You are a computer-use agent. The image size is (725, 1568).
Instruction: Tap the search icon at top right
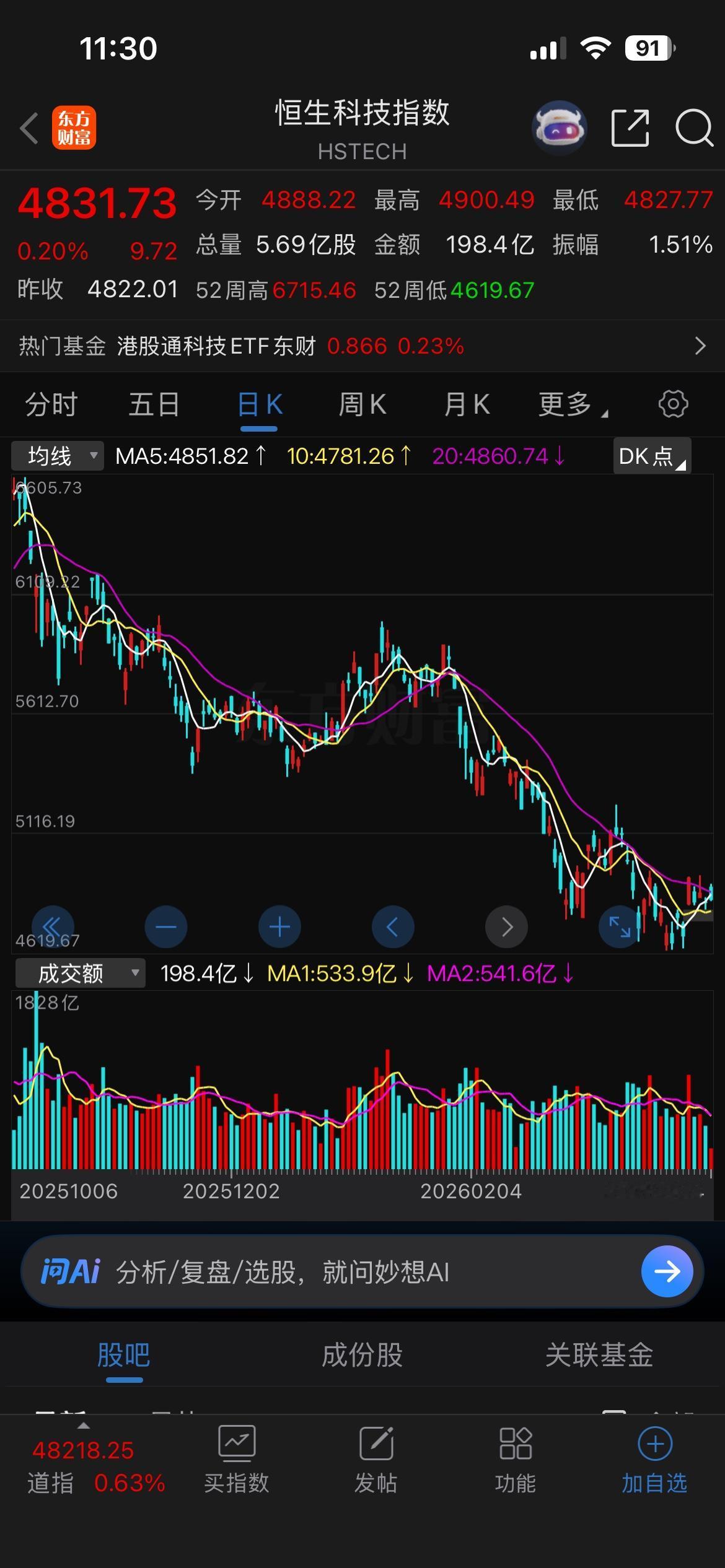tap(692, 126)
